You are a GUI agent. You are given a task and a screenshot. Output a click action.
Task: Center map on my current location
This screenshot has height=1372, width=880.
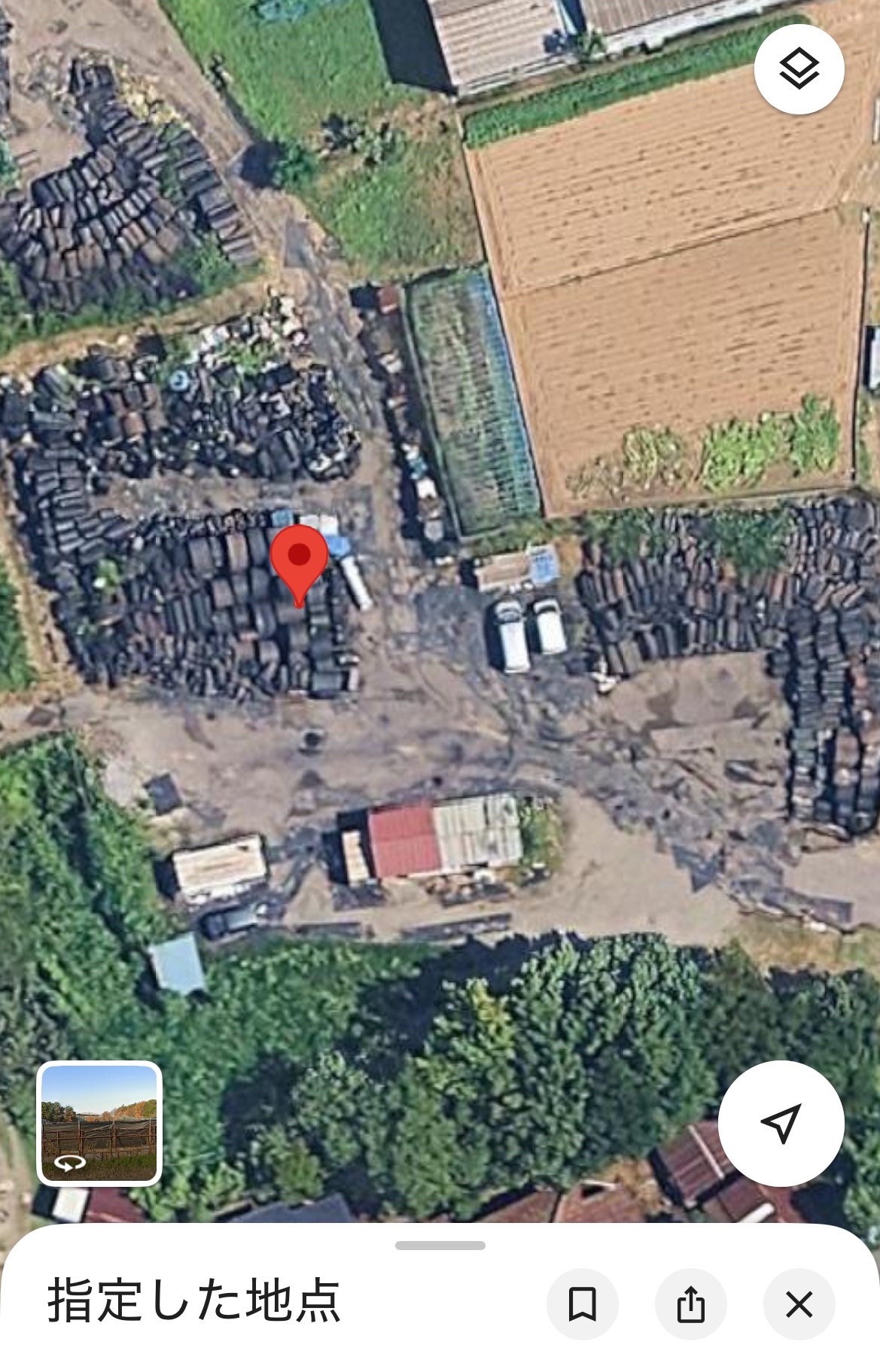[781, 1123]
